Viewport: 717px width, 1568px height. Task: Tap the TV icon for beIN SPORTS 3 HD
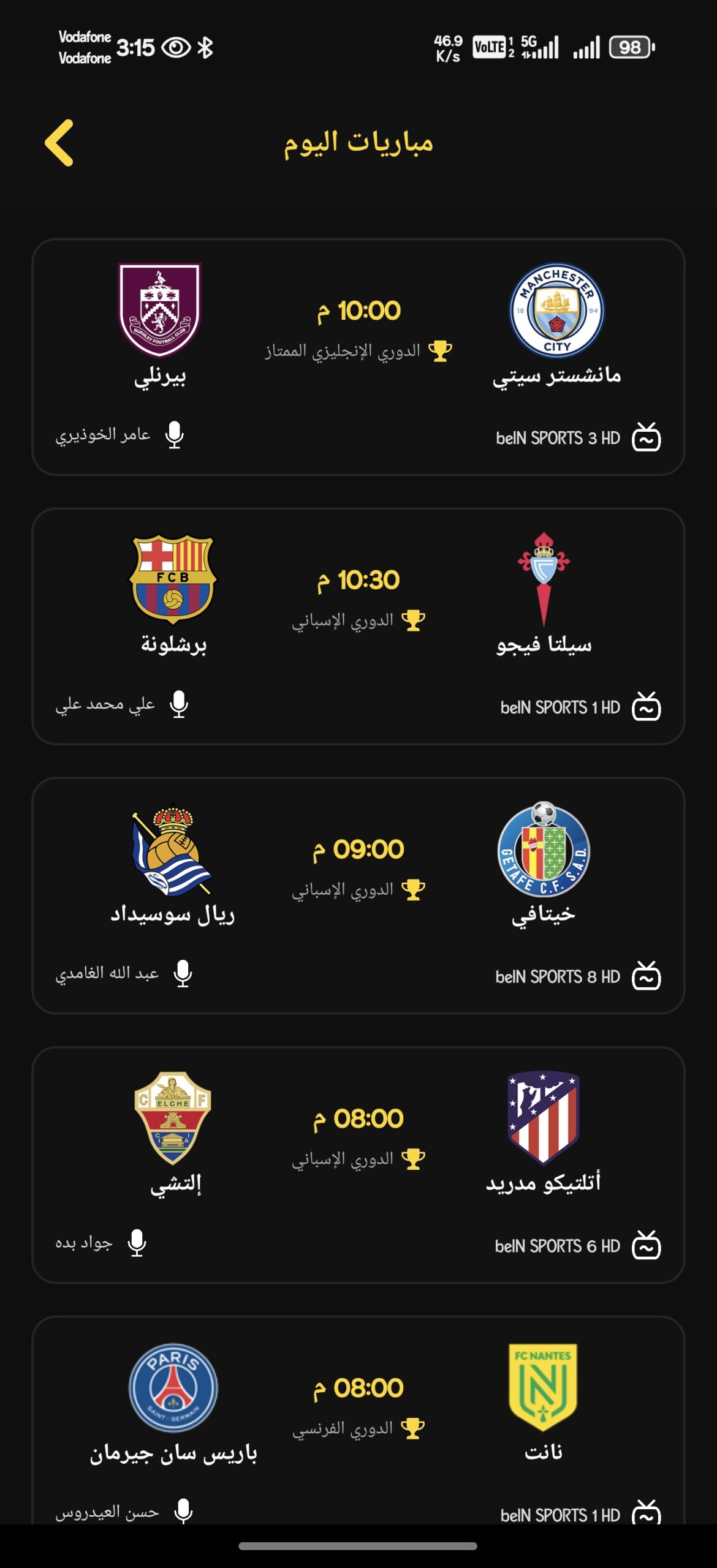click(x=647, y=436)
